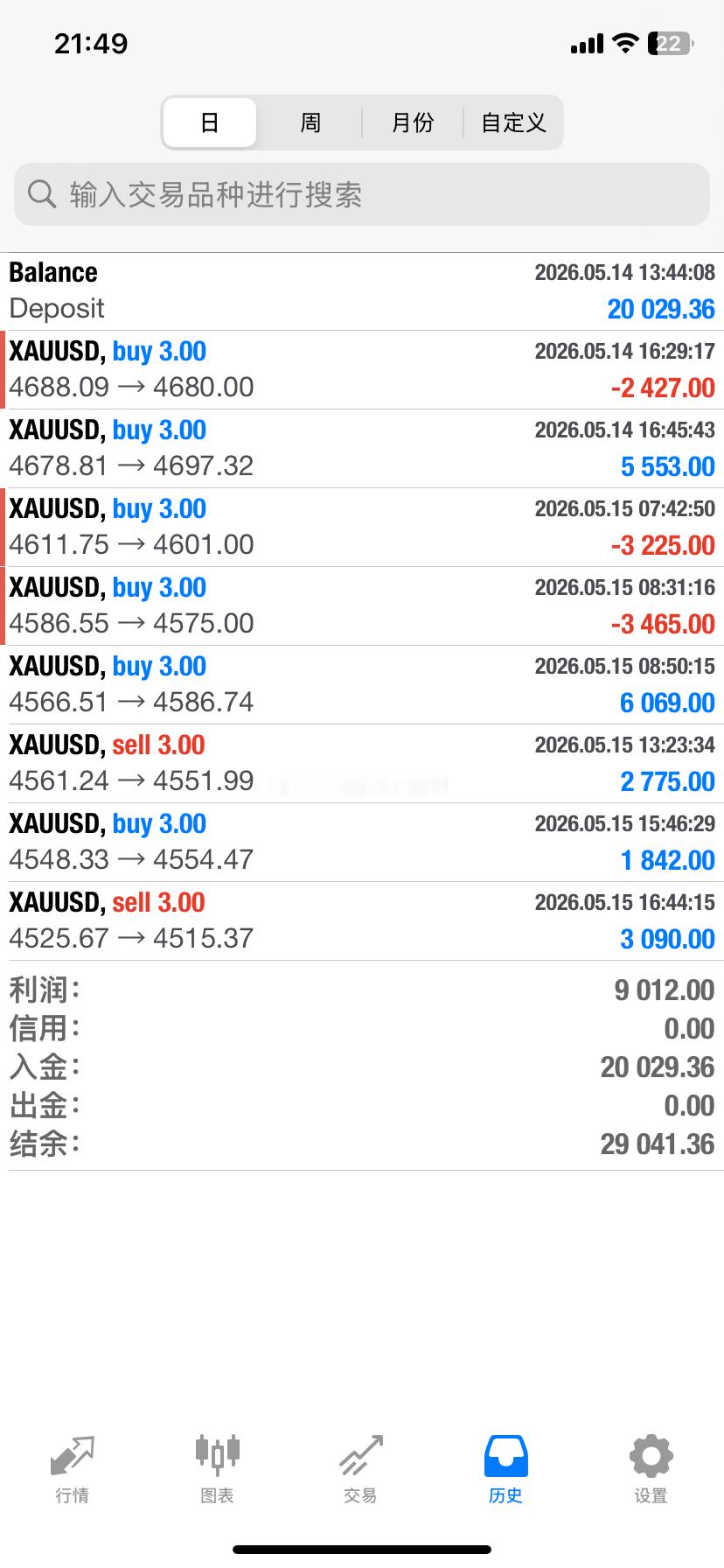Open the Balance Deposit 20 029.36 entry

coord(362,291)
